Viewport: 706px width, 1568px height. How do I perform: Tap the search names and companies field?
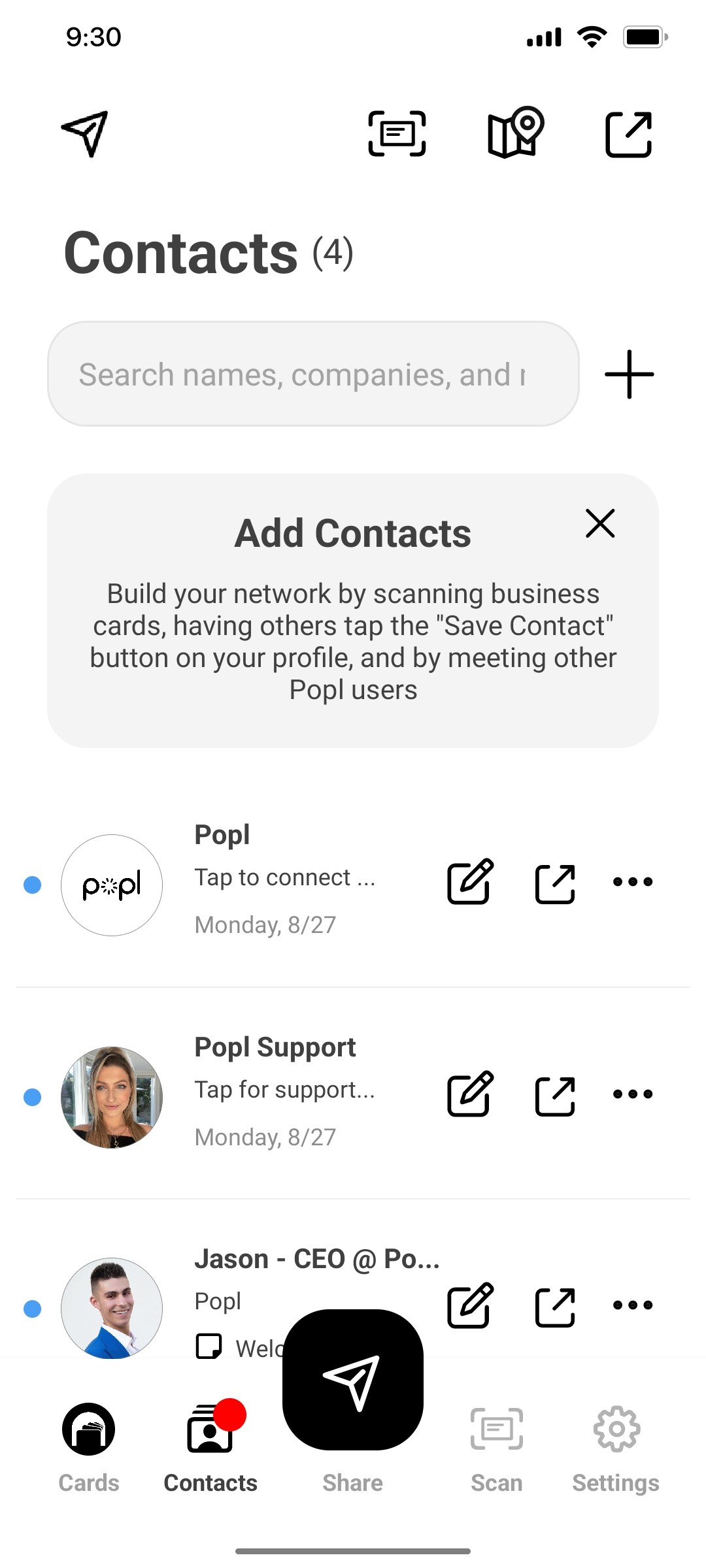coord(312,374)
